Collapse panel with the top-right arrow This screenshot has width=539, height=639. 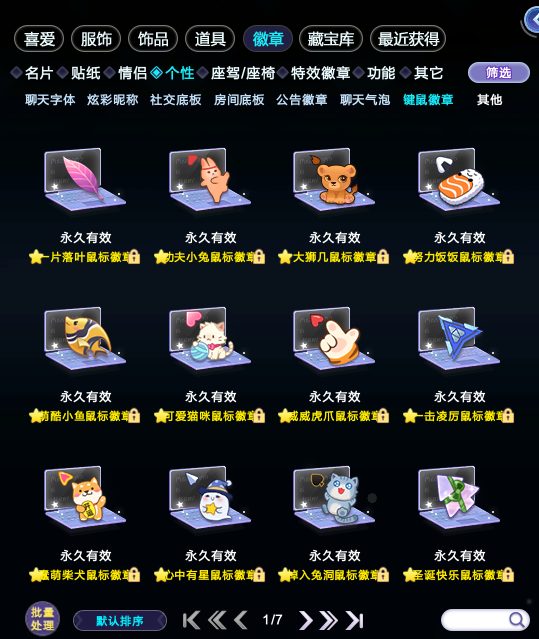(x=531, y=20)
